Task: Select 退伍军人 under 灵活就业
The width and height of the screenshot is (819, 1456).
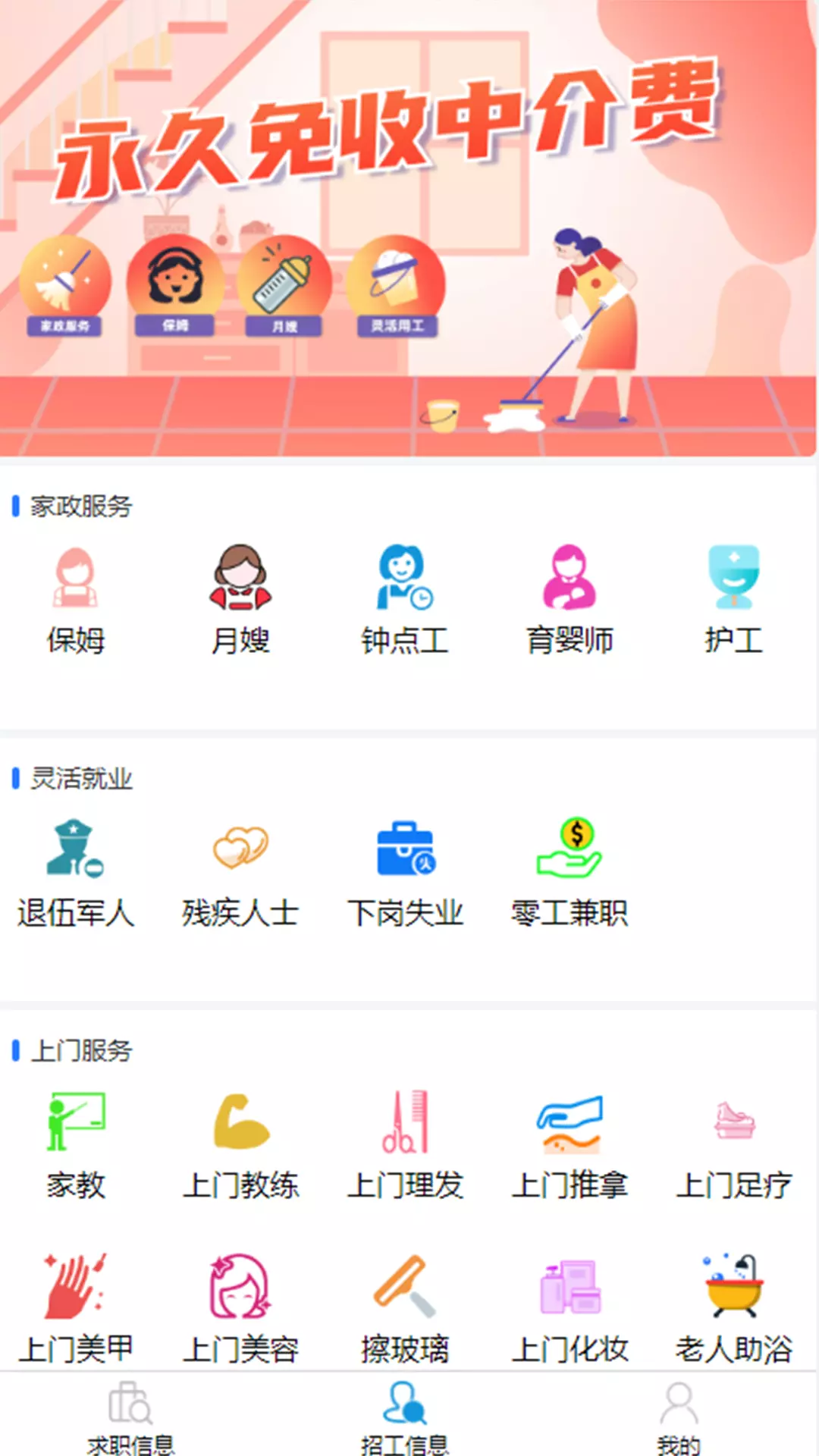Action: 76,874
